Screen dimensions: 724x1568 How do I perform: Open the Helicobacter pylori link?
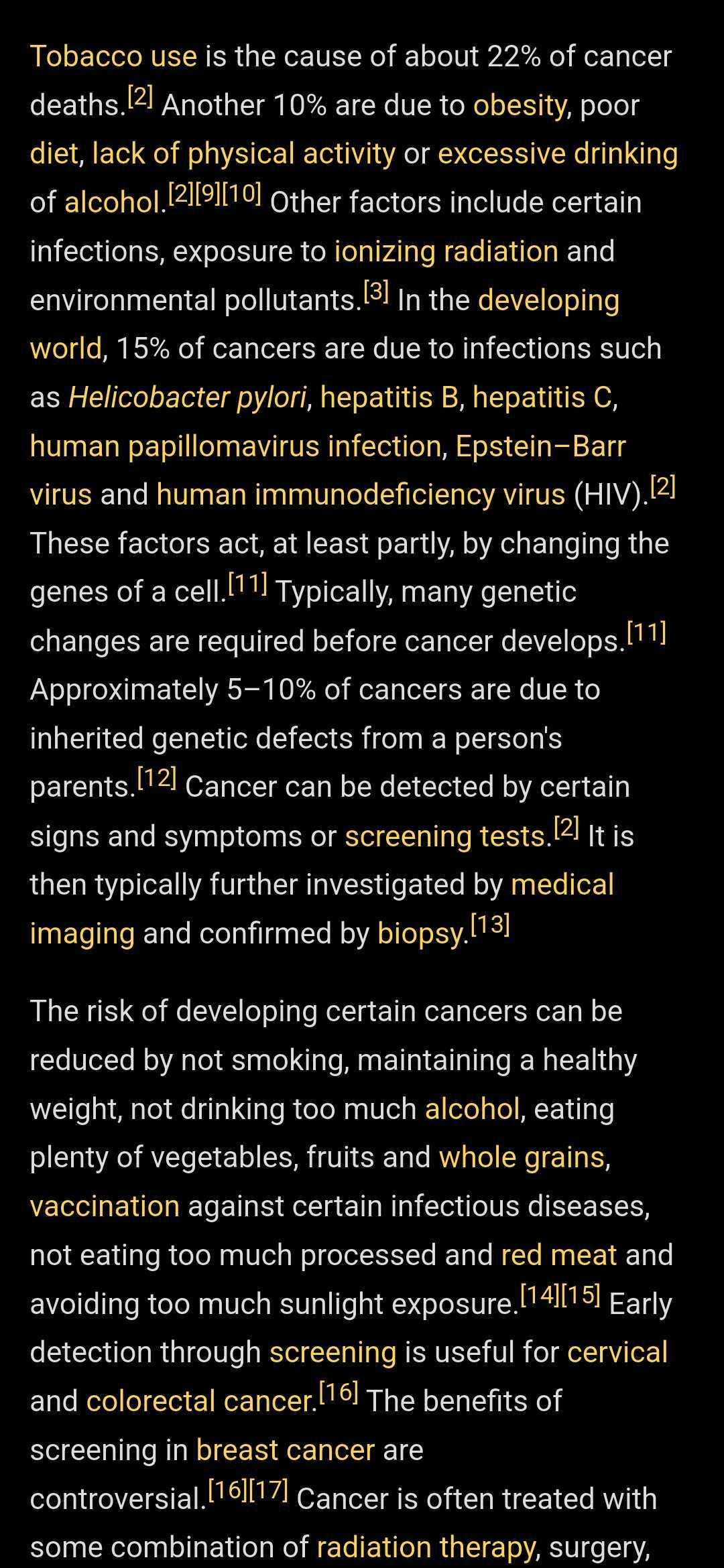tap(188, 397)
